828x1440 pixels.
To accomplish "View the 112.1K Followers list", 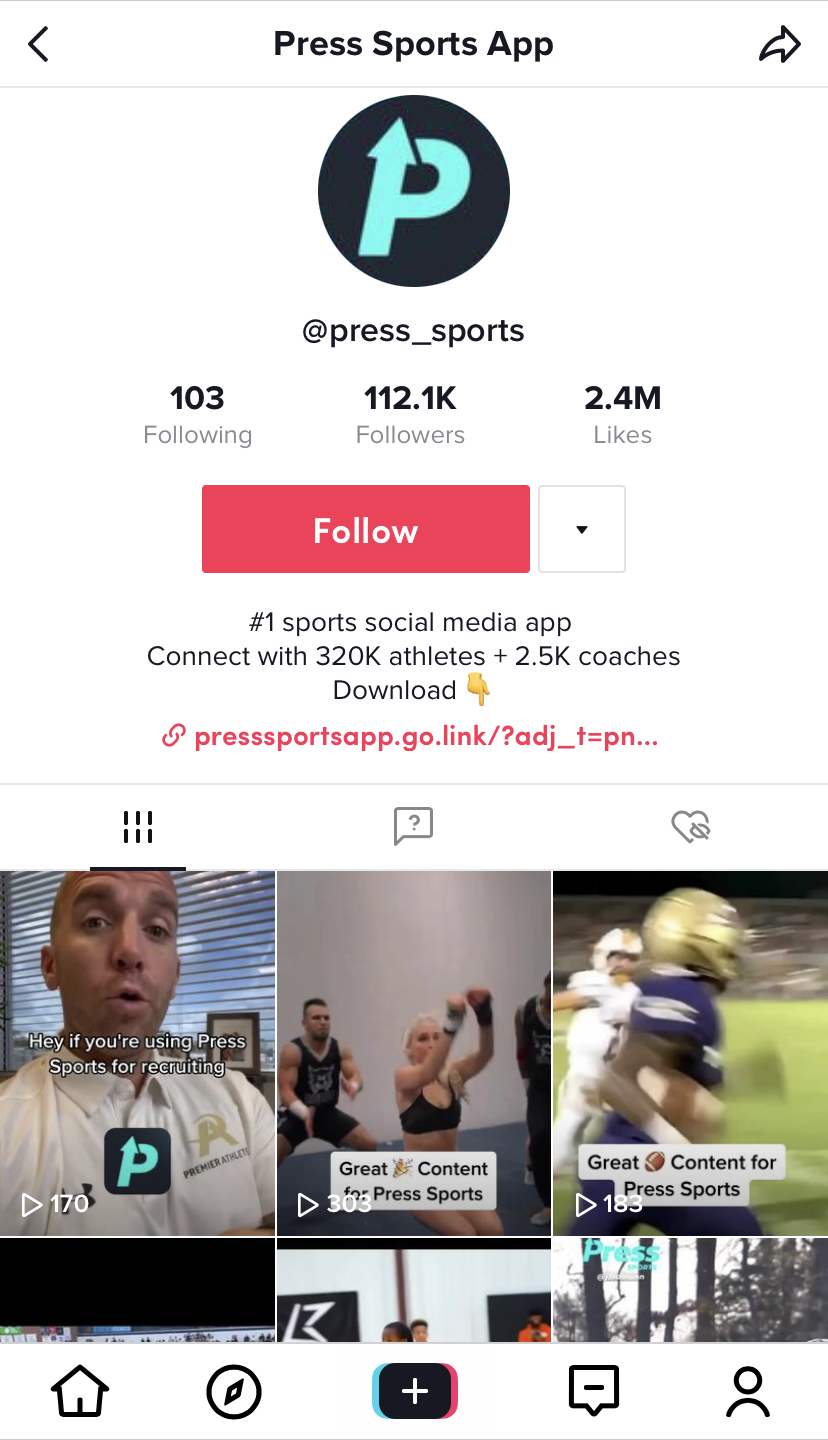I will [x=410, y=415].
